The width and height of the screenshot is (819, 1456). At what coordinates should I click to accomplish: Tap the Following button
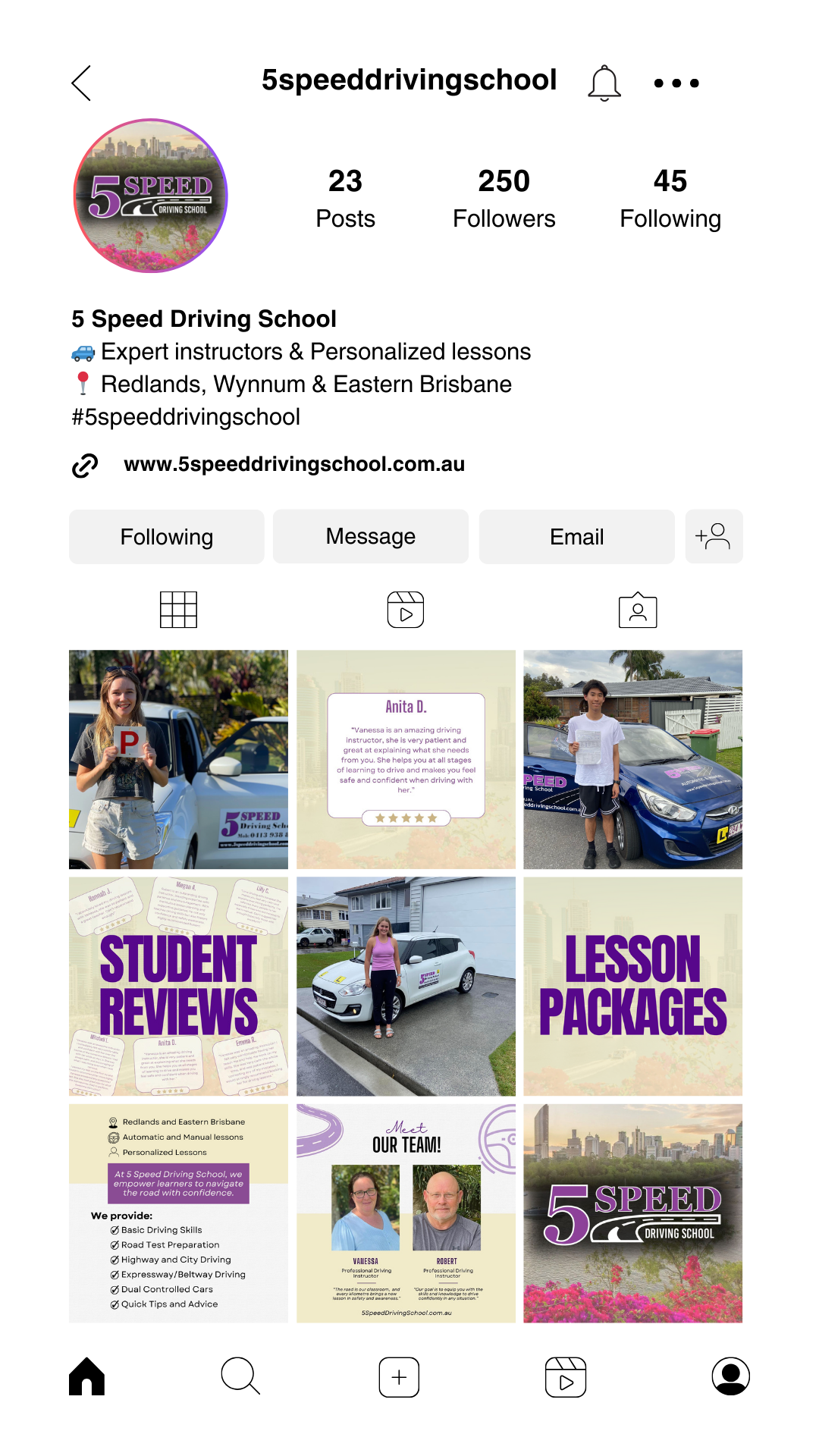(167, 537)
